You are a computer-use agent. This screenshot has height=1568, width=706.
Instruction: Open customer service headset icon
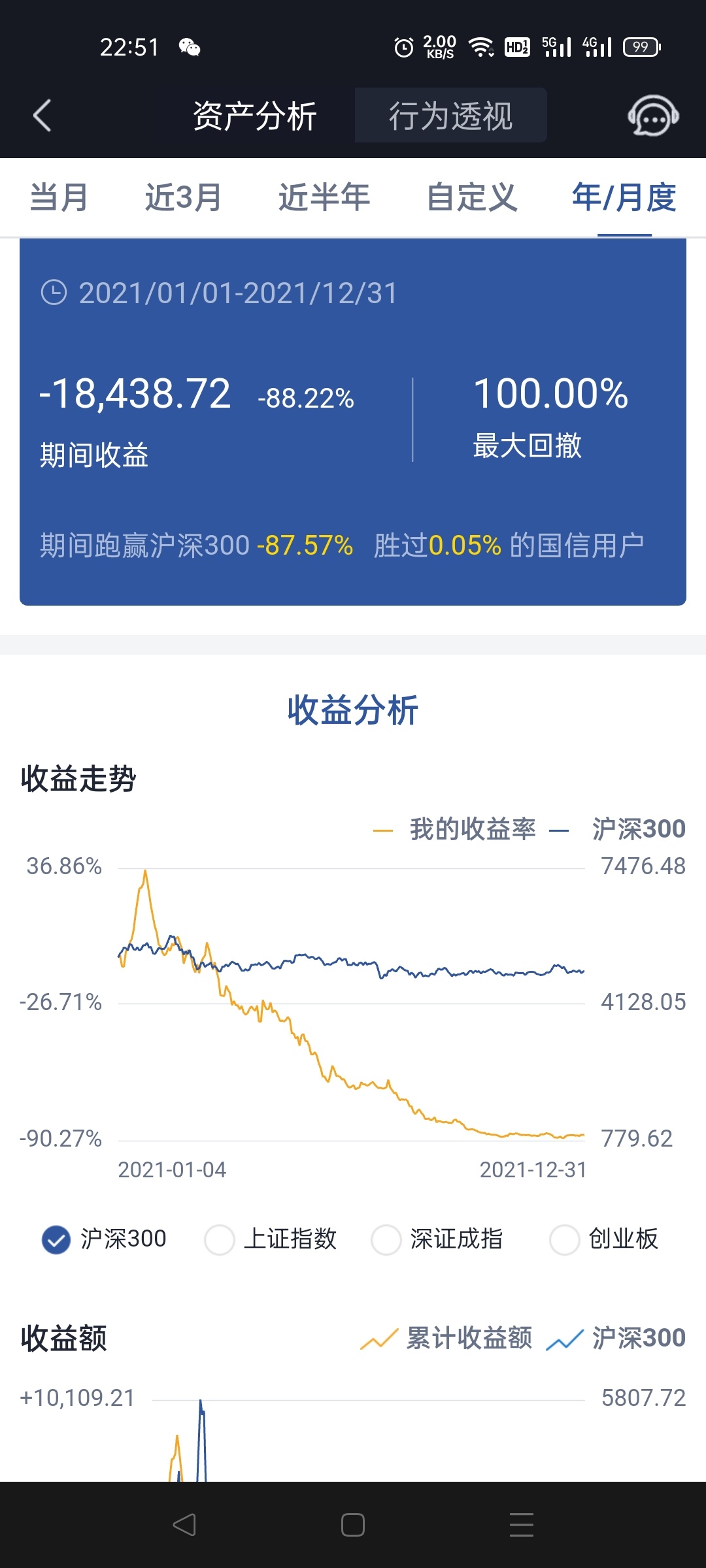point(653,116)
